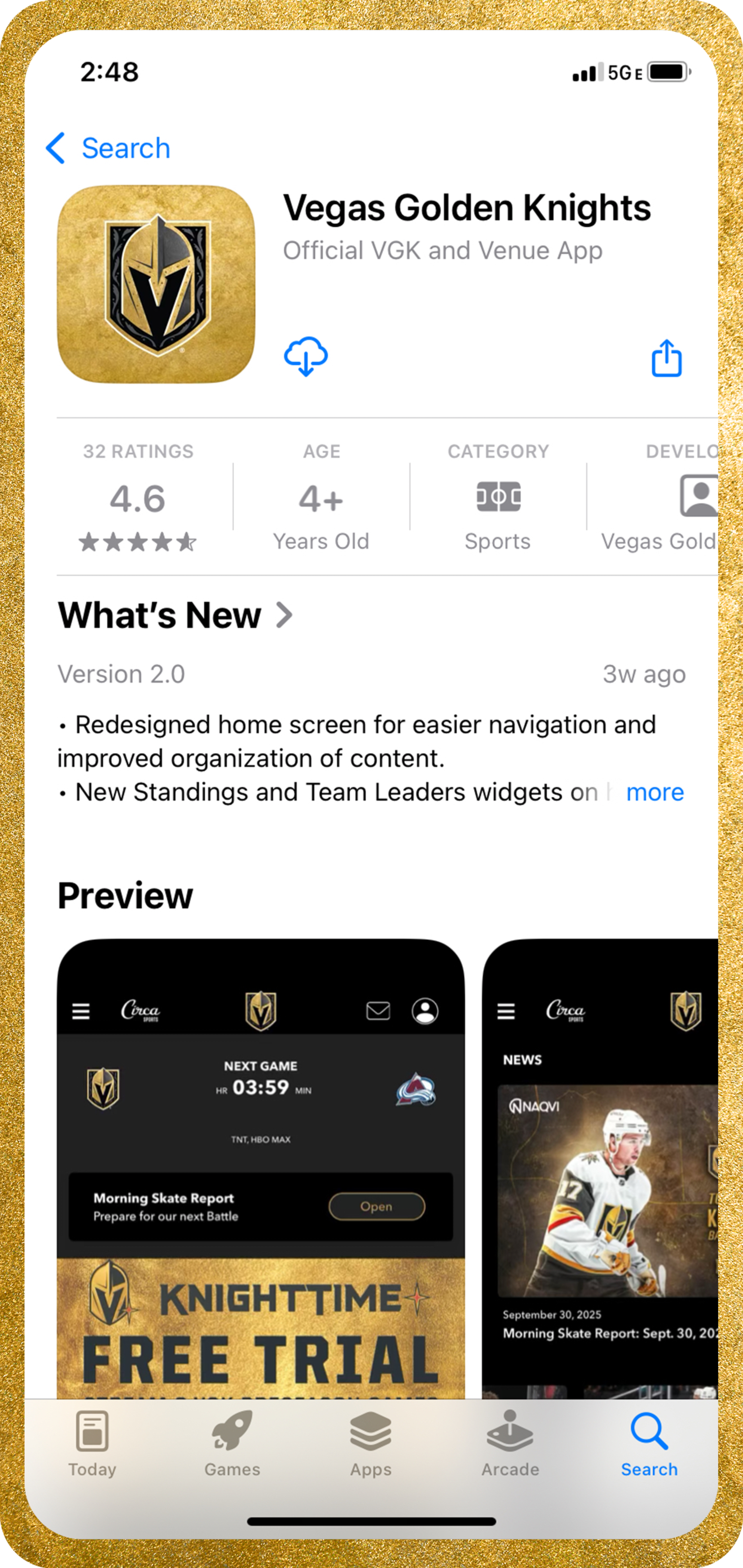Share the Vegas Golden Knights app

coord(666,359)
